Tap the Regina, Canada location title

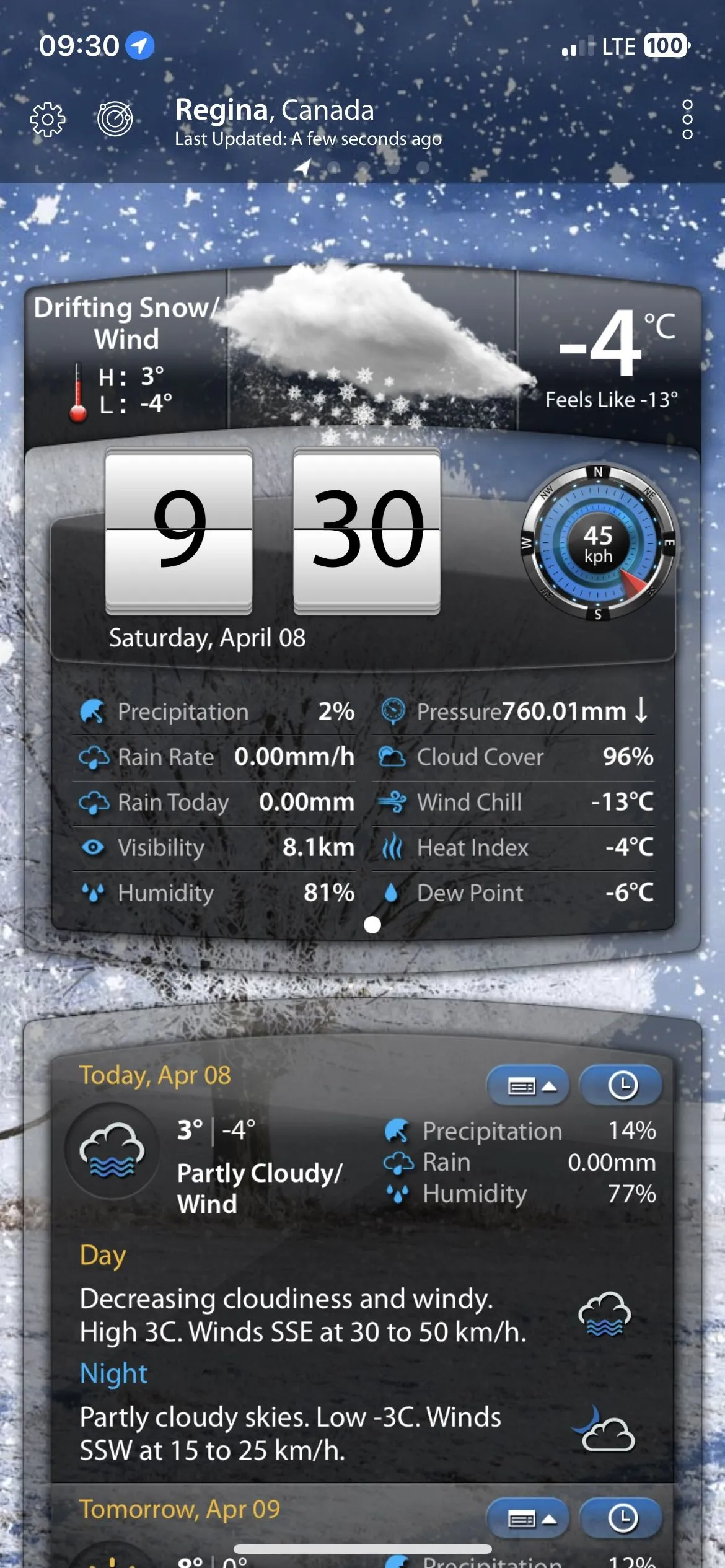pyautogui.click(x=275, y=110)
